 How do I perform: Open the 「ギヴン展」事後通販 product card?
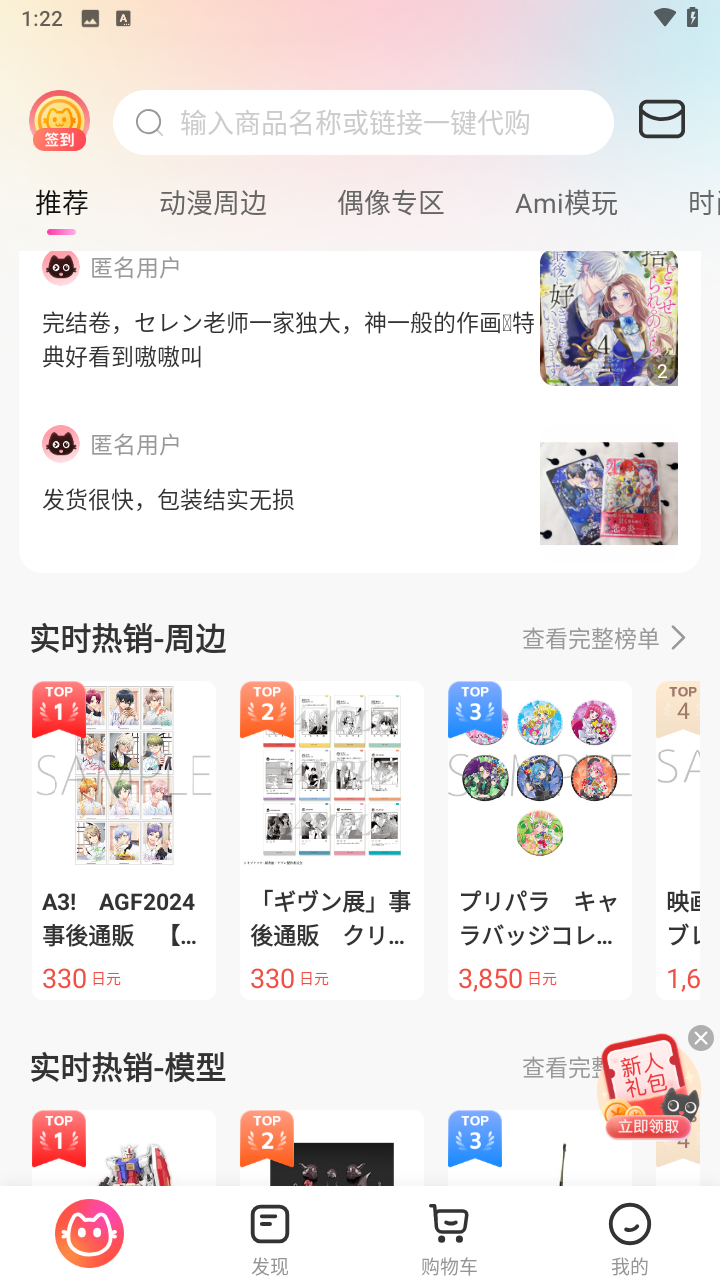coord(332,840)
